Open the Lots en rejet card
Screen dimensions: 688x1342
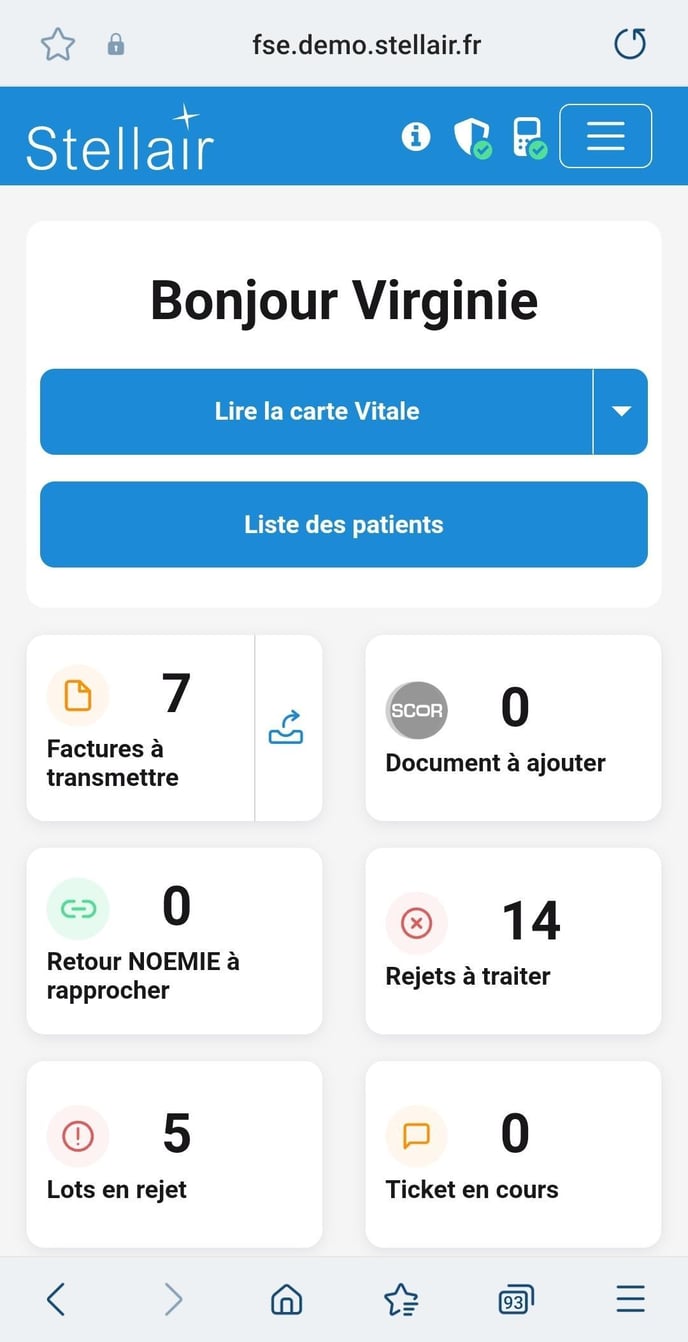174,1154
